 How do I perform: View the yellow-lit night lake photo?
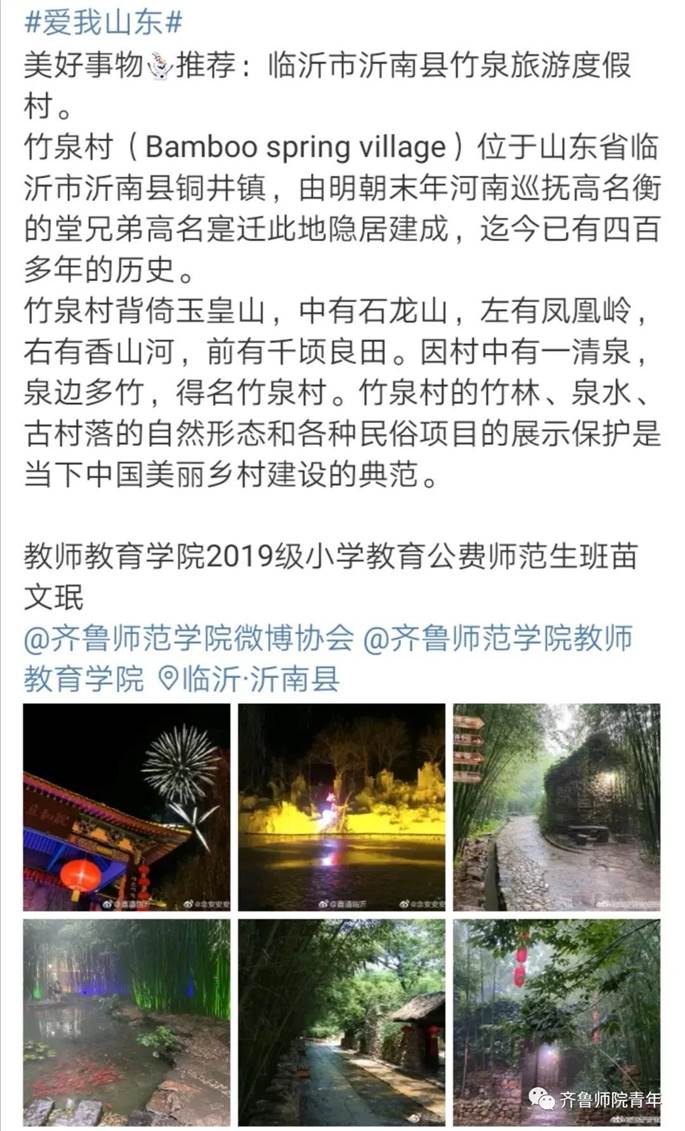[x=341, y=807]
